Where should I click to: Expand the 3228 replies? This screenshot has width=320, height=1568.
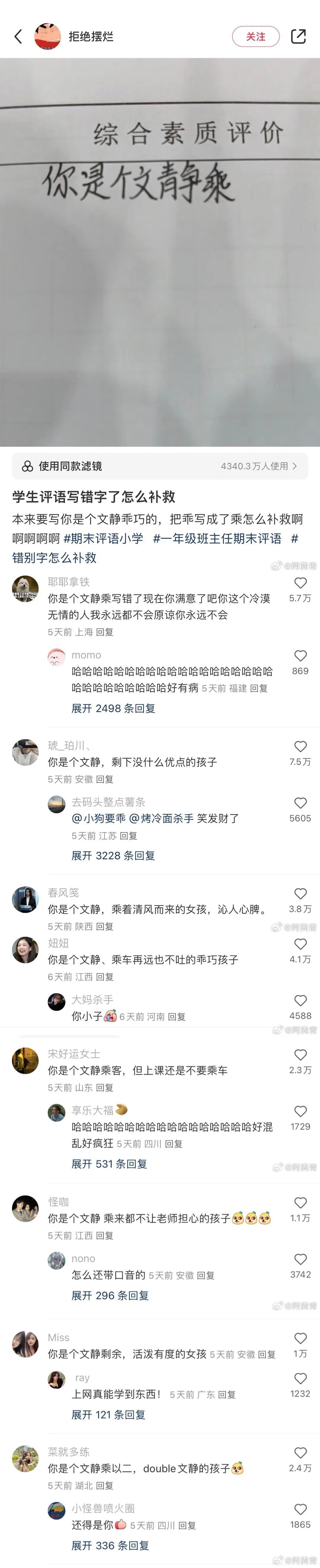[x=113, y=855]
